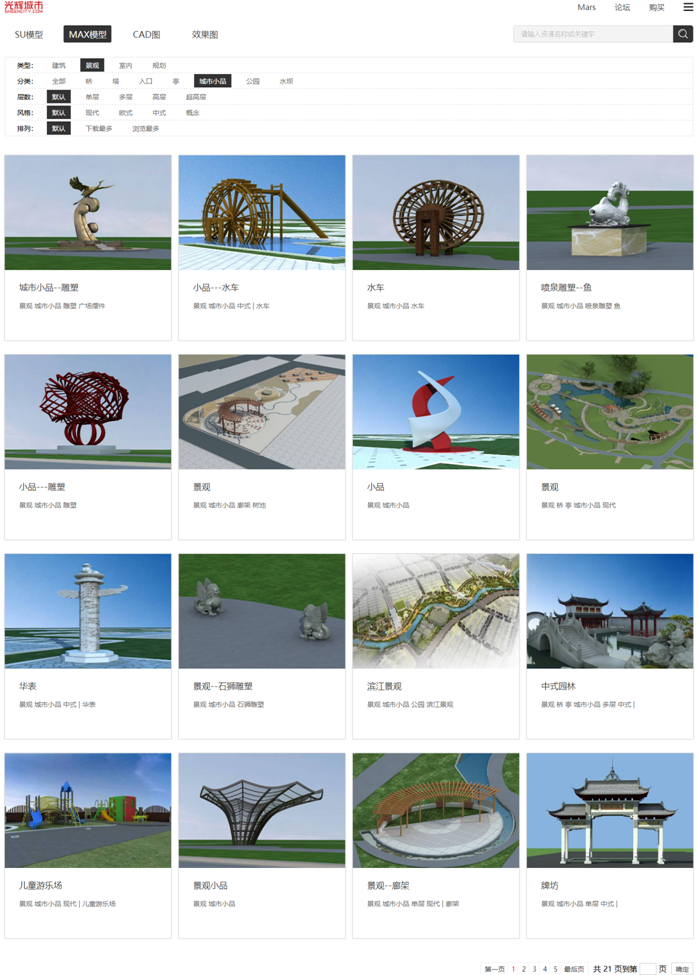This screenshot has width=698, height=975.
Task: Jump to the 最后页 link
Action: point(574,969)
